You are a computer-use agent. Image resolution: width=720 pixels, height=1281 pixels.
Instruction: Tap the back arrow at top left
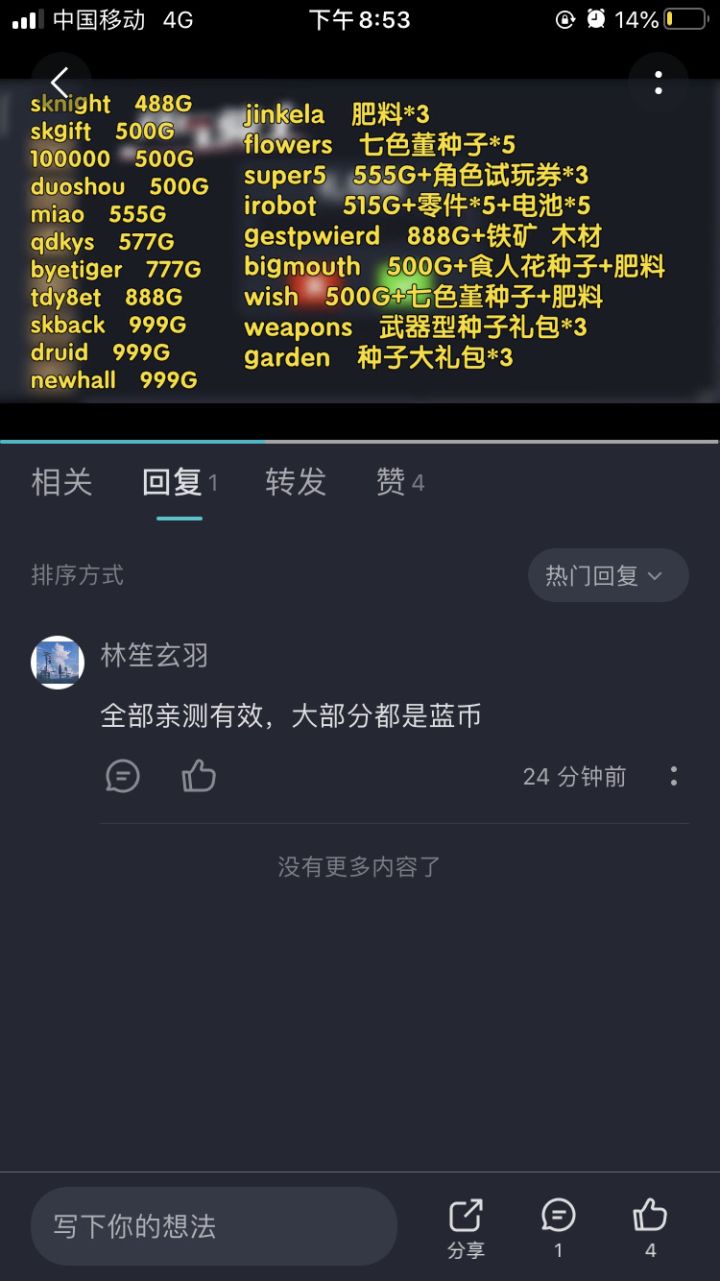(60, 82)
